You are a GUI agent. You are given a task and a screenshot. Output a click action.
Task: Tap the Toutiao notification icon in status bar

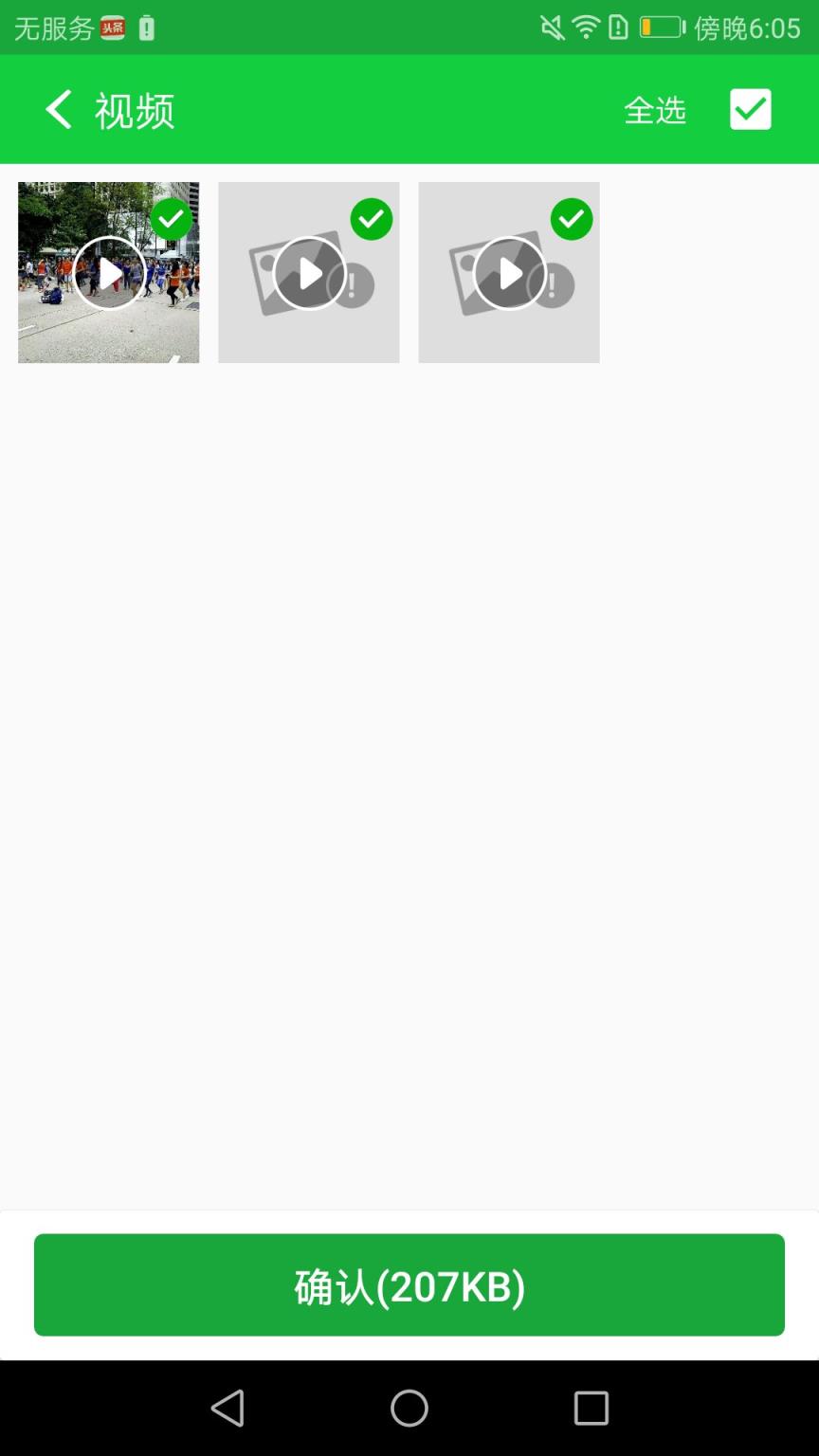tap(113, 27)
